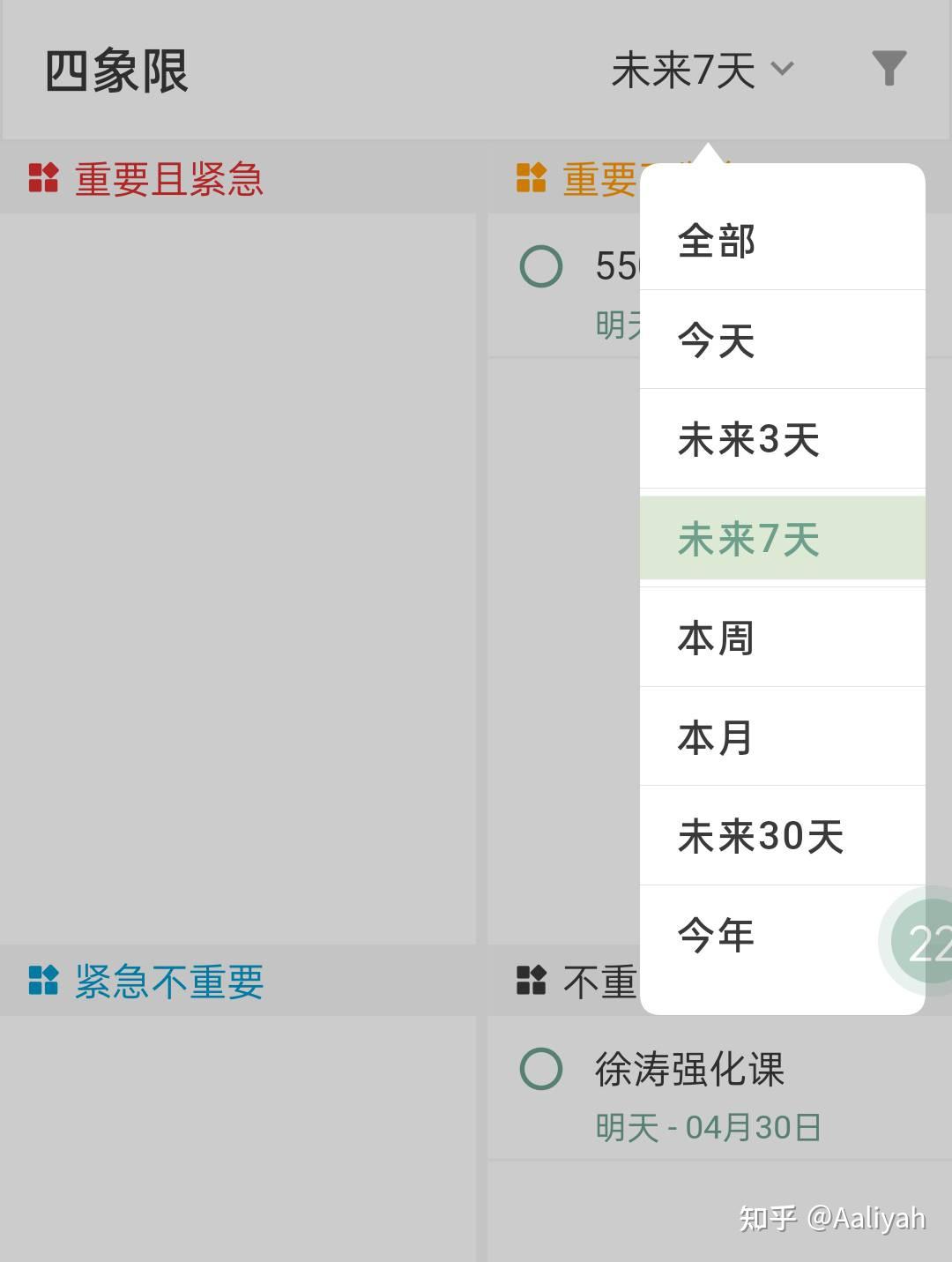Choose 今天 in the dropdown
The width and height of the screenshot is (952, 1262).
[783, 340]
